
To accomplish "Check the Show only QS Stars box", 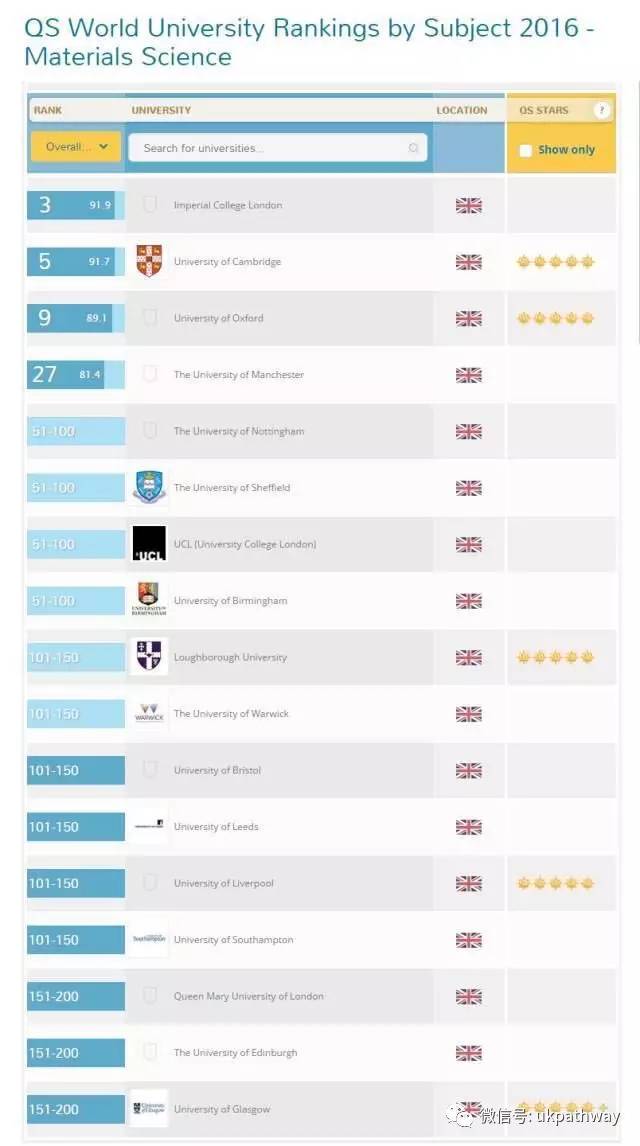I will coord(525,150).
